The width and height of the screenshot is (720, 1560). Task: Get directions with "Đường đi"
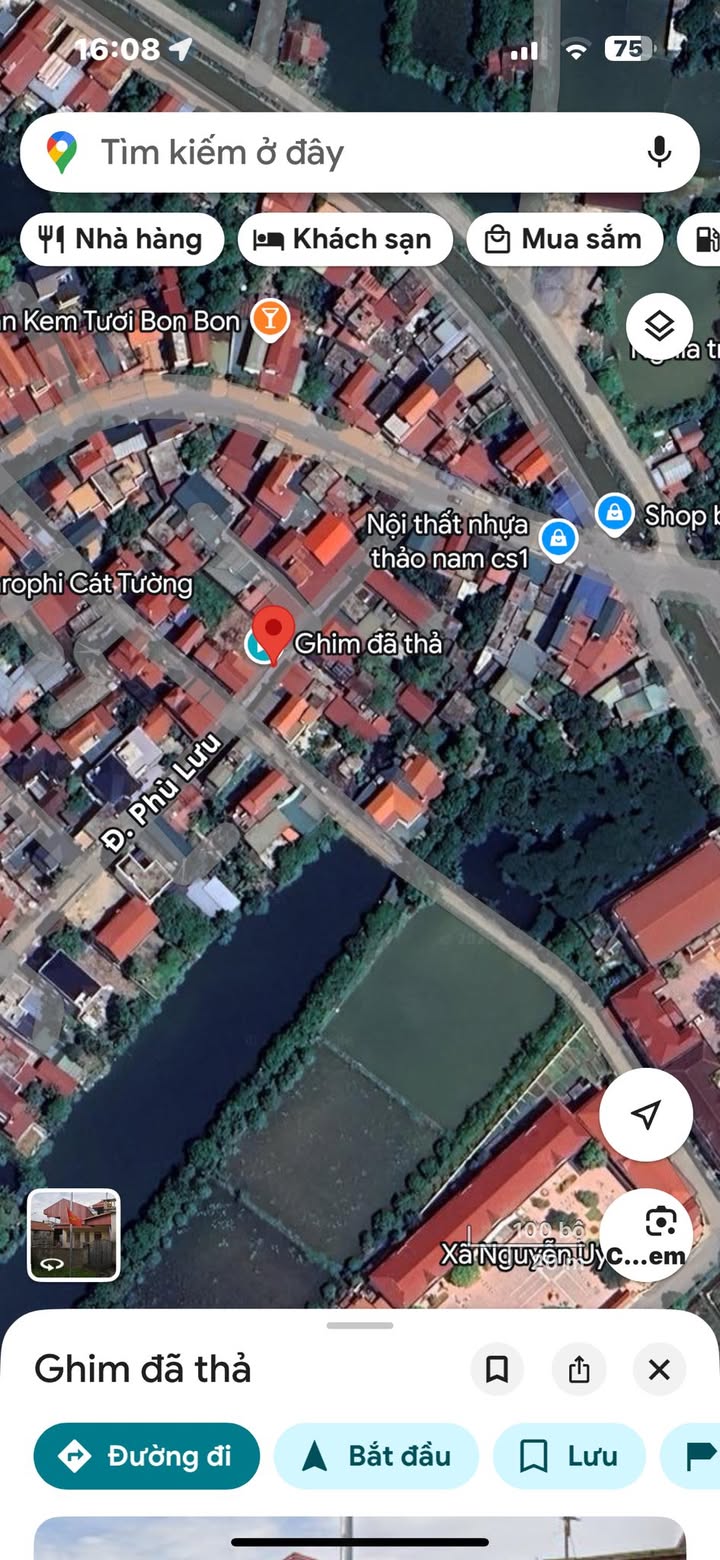[x=146, y=1456]
